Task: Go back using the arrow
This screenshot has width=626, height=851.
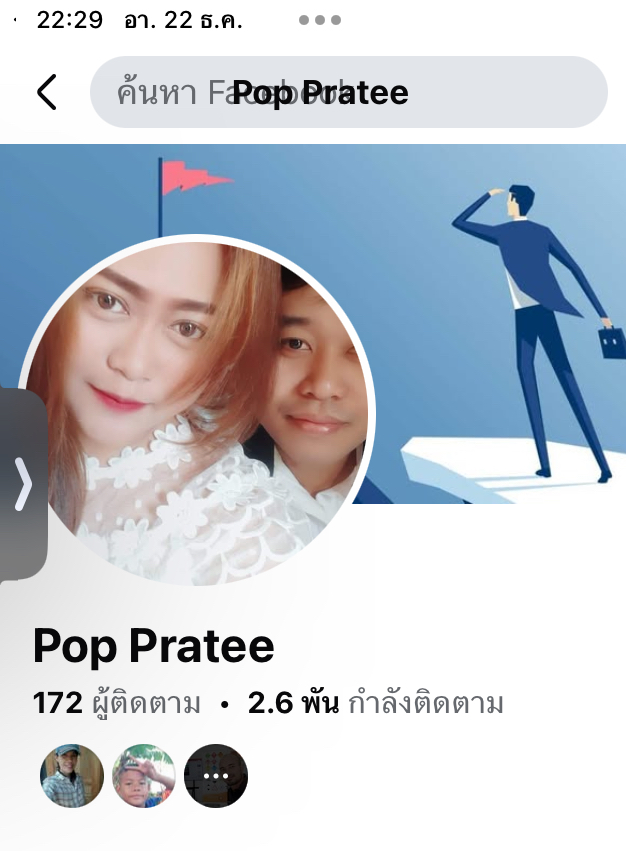Action: tap(46, 92)
